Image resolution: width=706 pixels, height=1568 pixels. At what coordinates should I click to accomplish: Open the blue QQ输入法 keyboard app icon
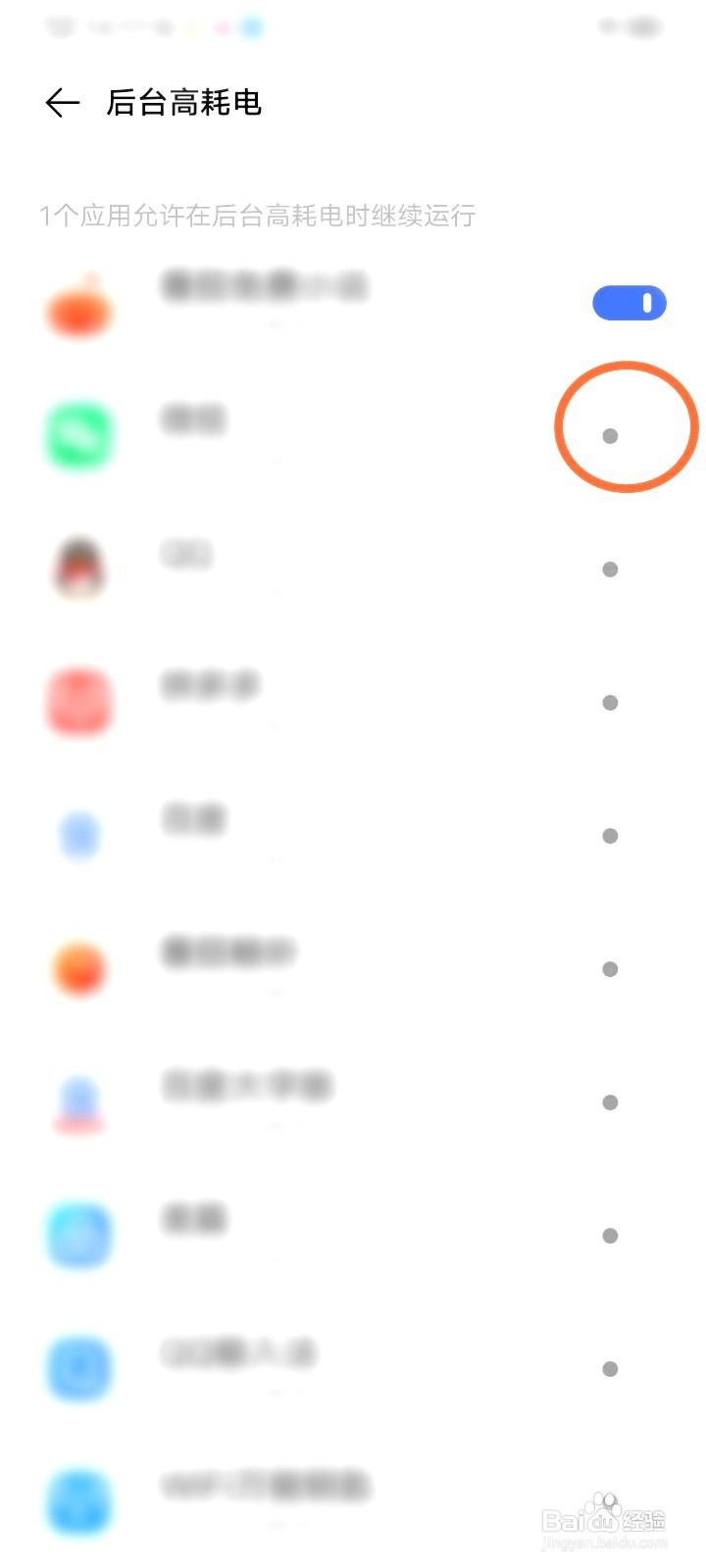coord(78,1369)
